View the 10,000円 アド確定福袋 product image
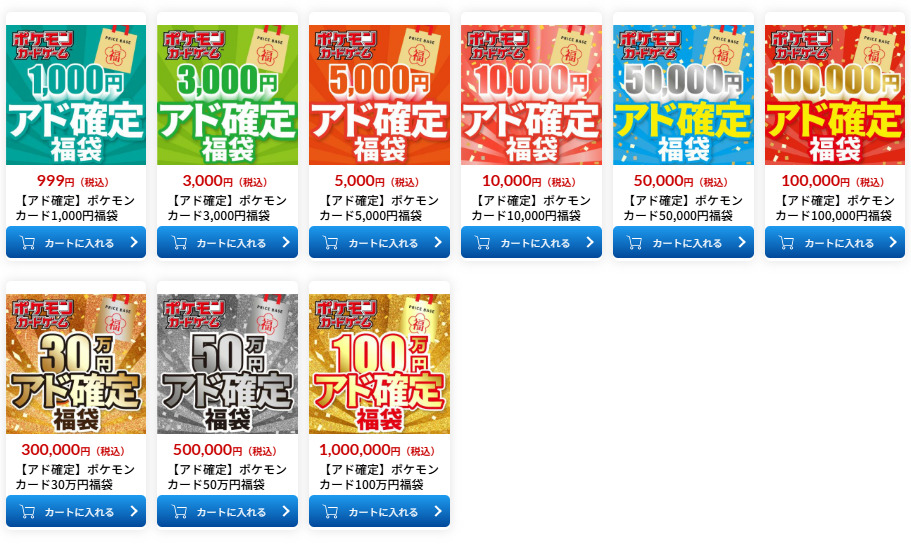 coord(531,94)
